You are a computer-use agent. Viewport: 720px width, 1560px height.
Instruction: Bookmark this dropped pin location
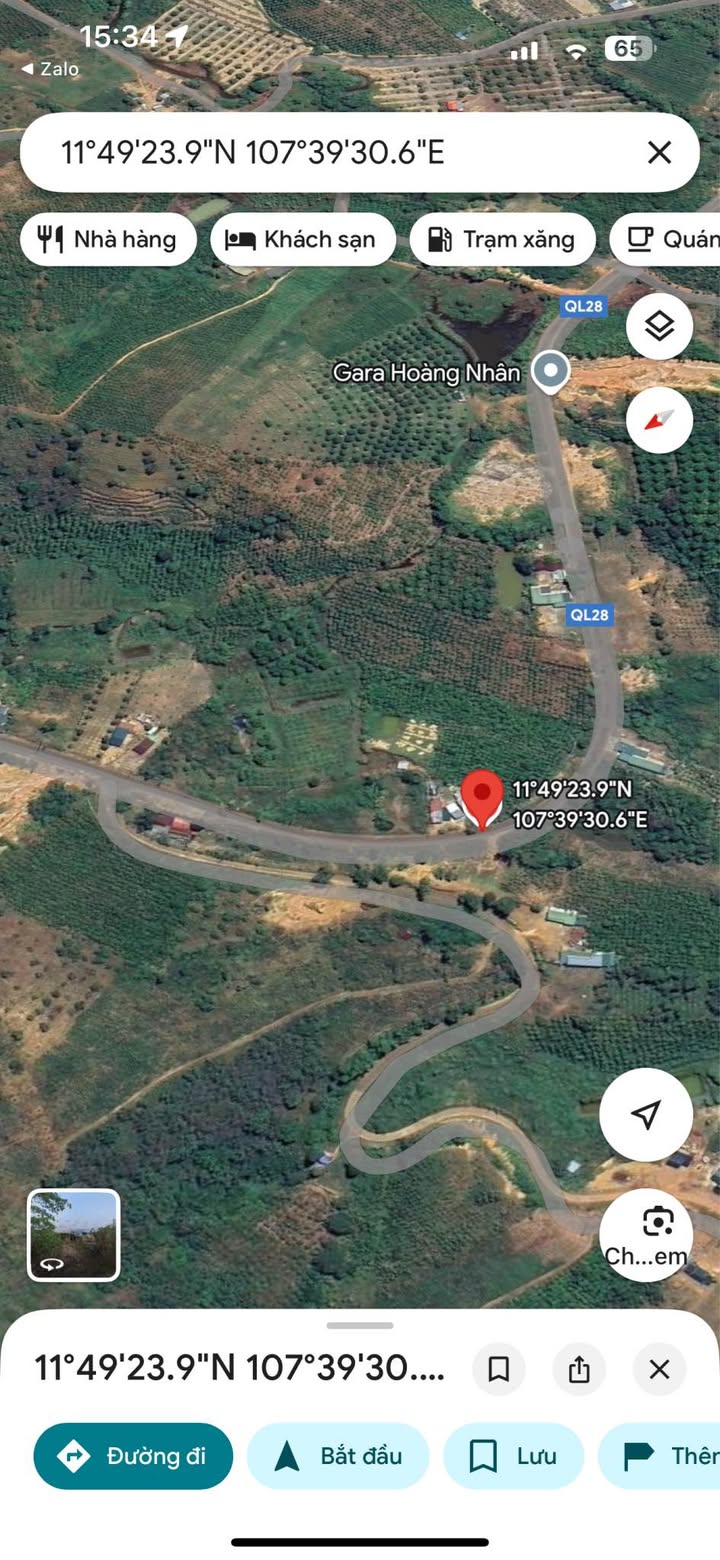498,1369
